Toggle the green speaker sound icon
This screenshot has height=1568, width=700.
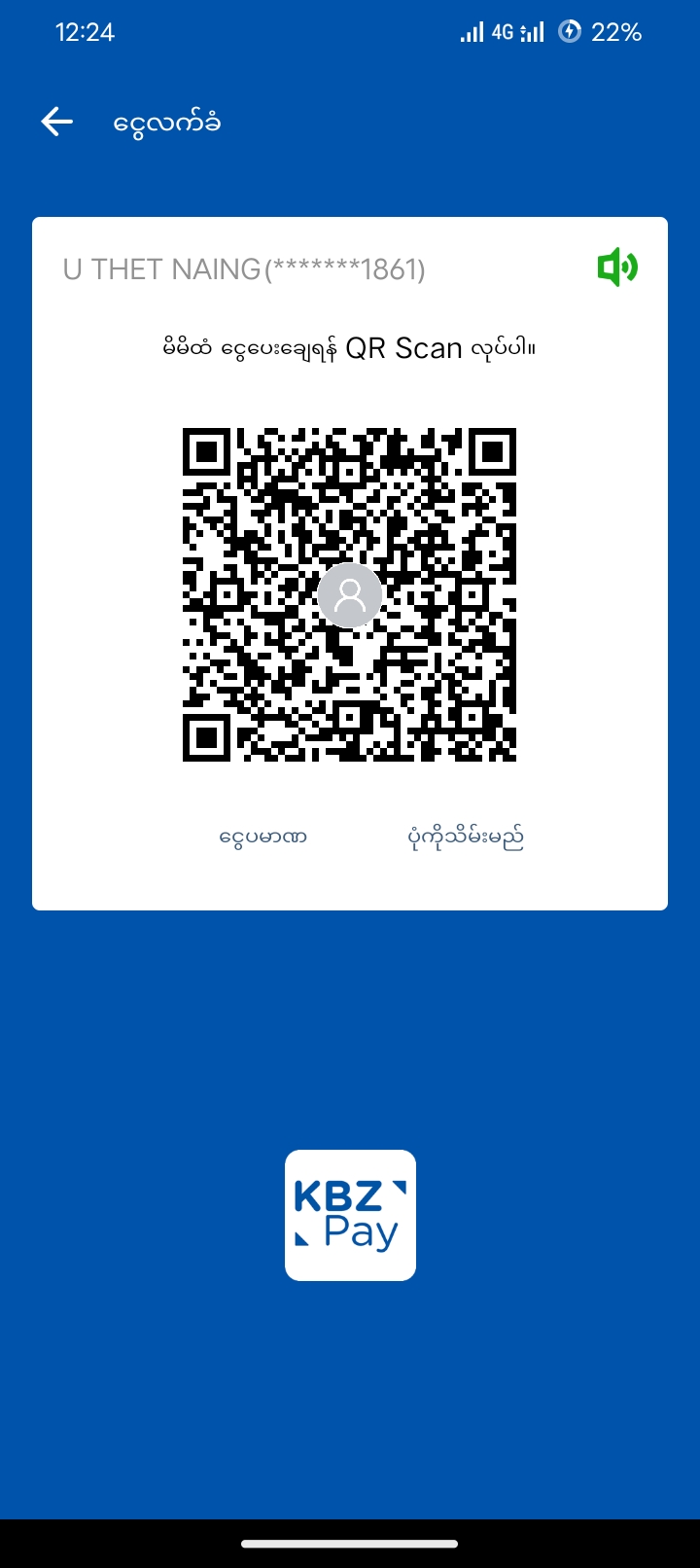coord(617,267)
